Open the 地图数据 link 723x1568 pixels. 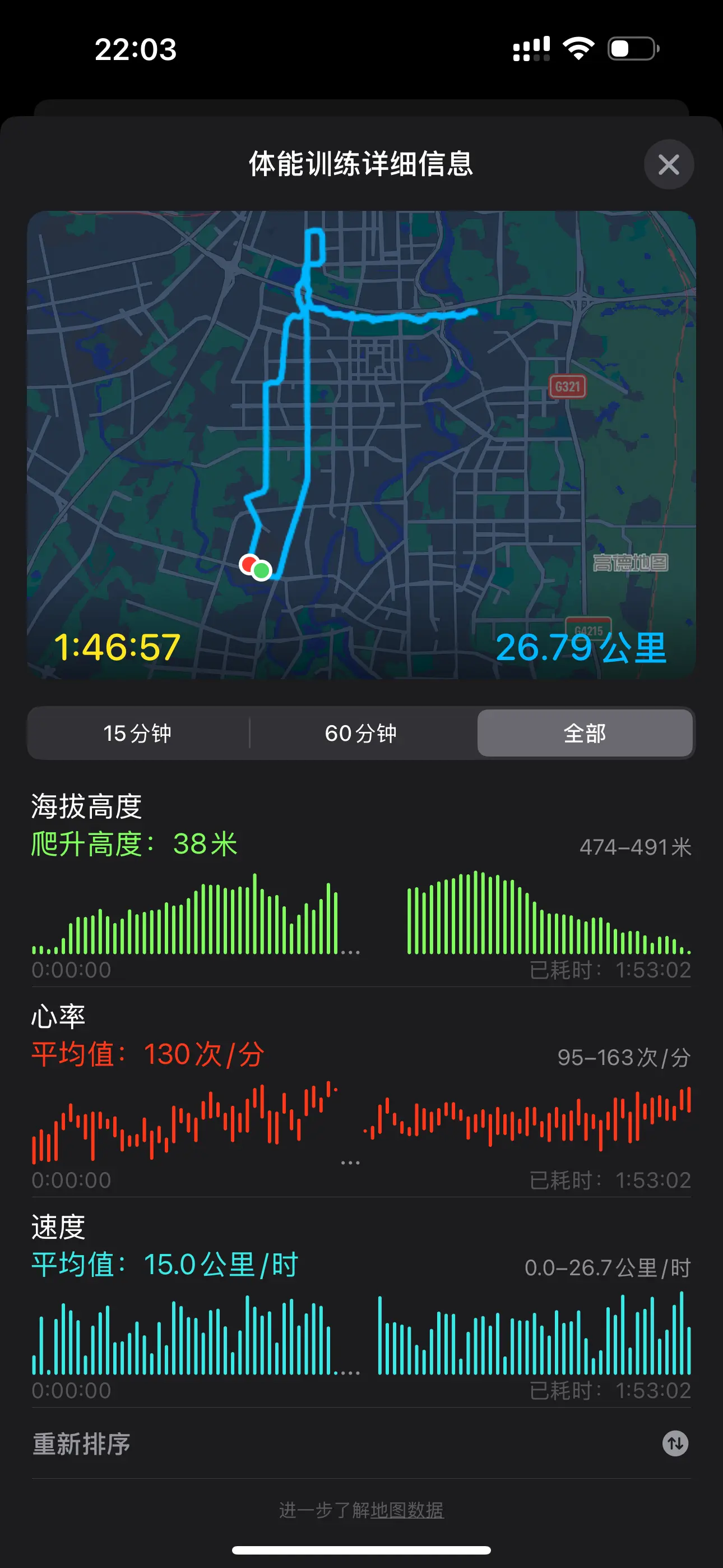tap(407, 1510)
